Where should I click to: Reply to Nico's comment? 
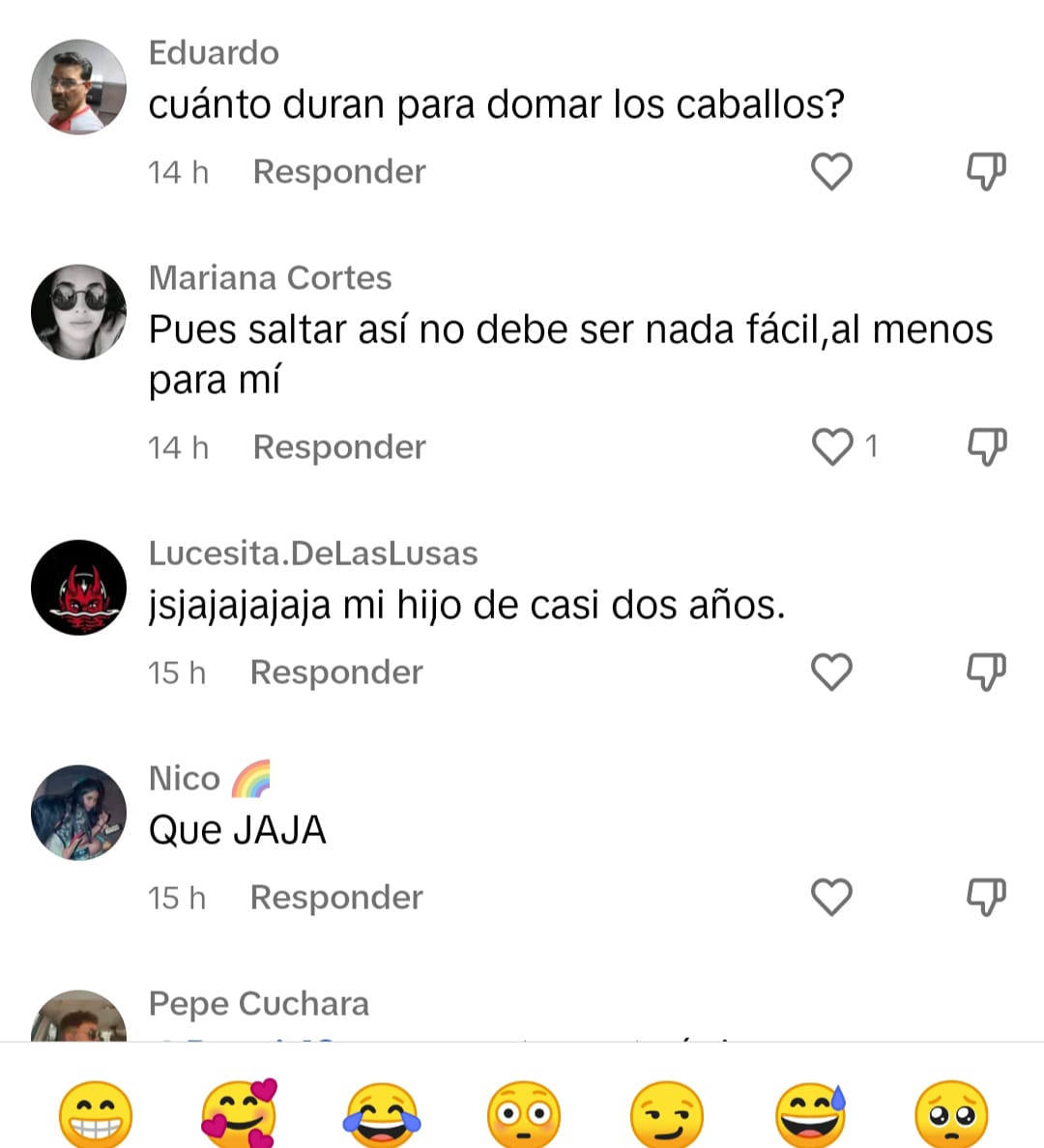pyautogui.click(x=336, y=898)
